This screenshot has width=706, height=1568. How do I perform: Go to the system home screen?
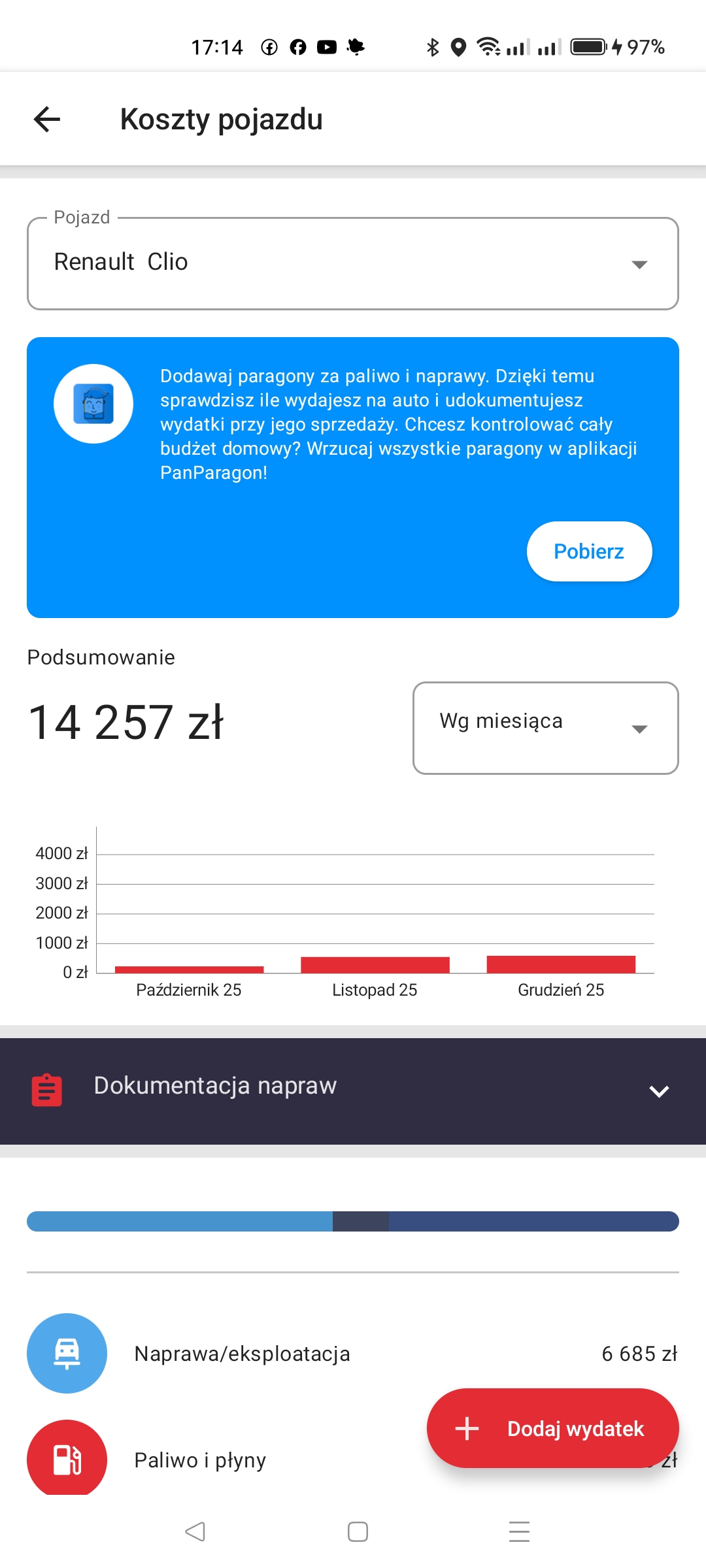[358, 1531]
